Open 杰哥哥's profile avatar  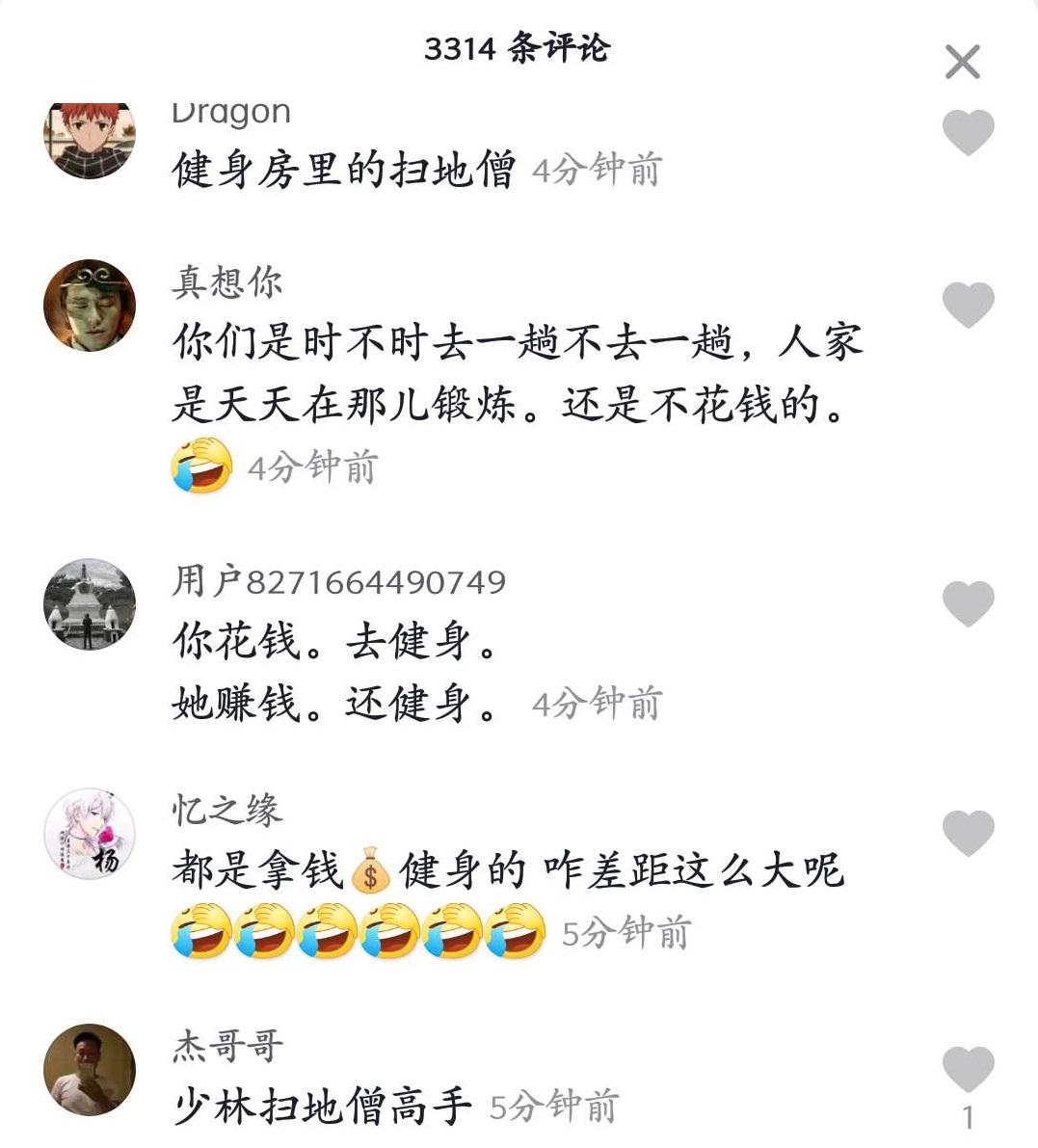(x=91, y=1068)
